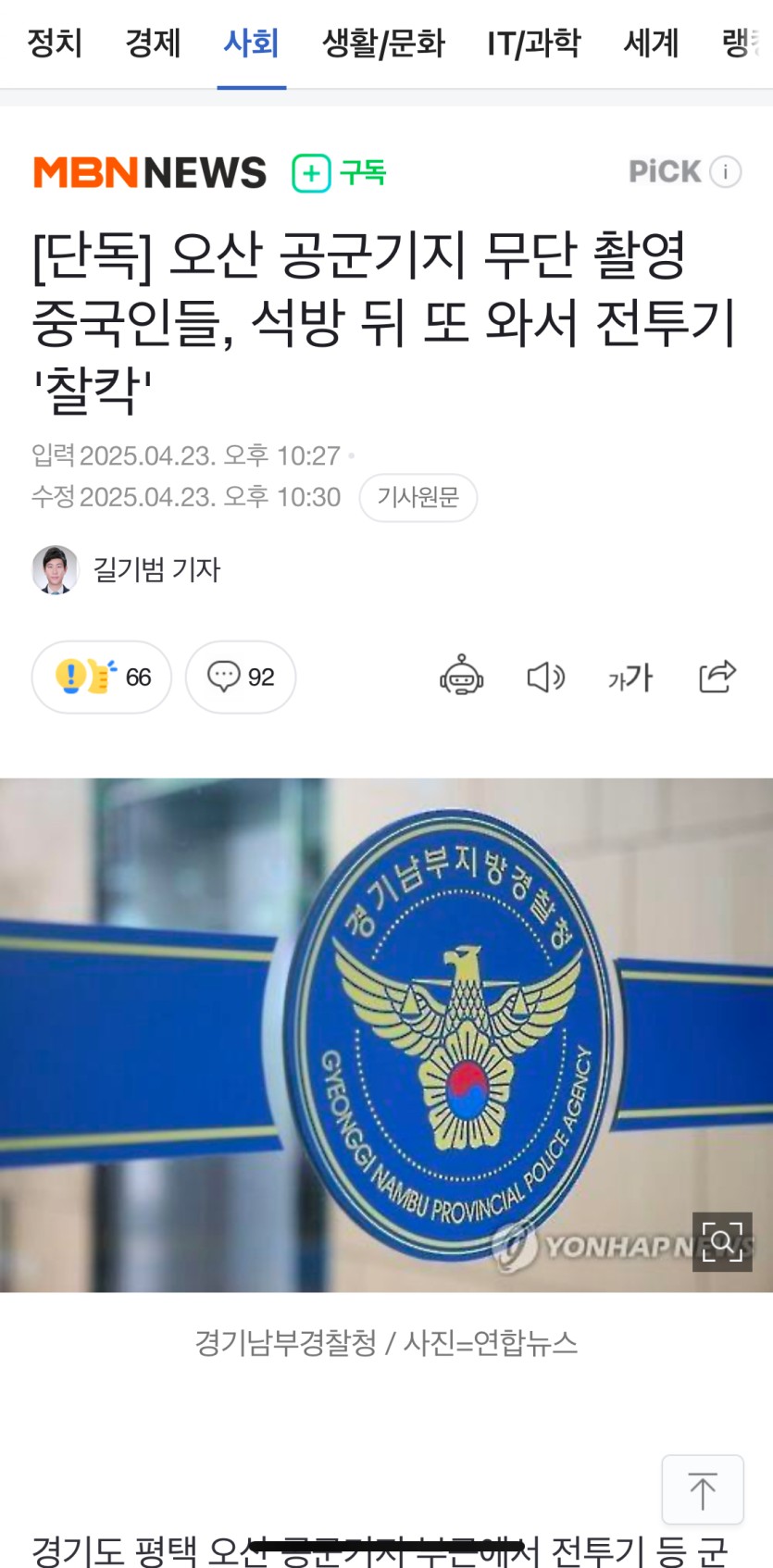
Task: Switch to the 정치 tab
Action: (x=55, y=43)
